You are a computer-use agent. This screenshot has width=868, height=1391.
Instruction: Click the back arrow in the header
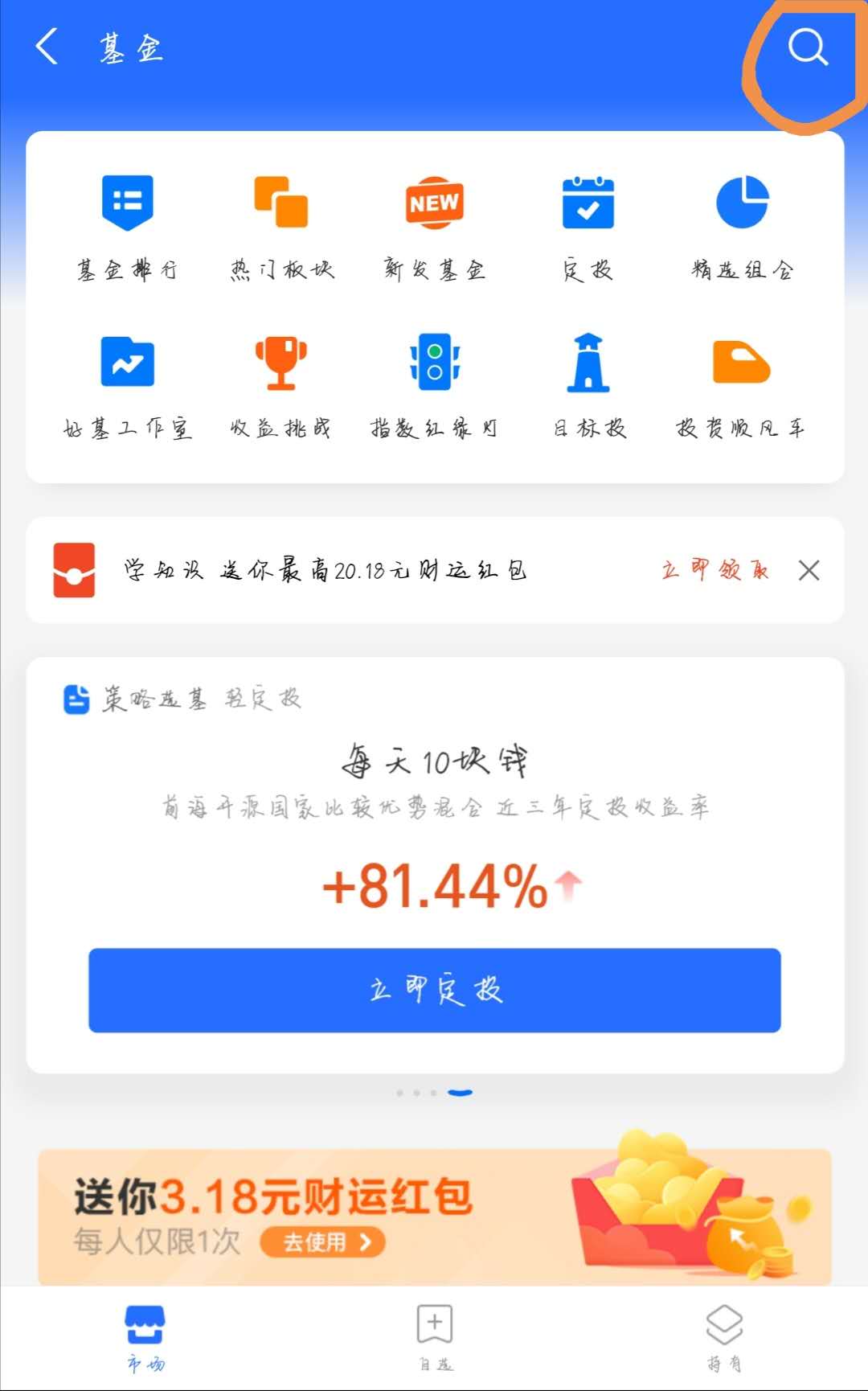point(46,47)
